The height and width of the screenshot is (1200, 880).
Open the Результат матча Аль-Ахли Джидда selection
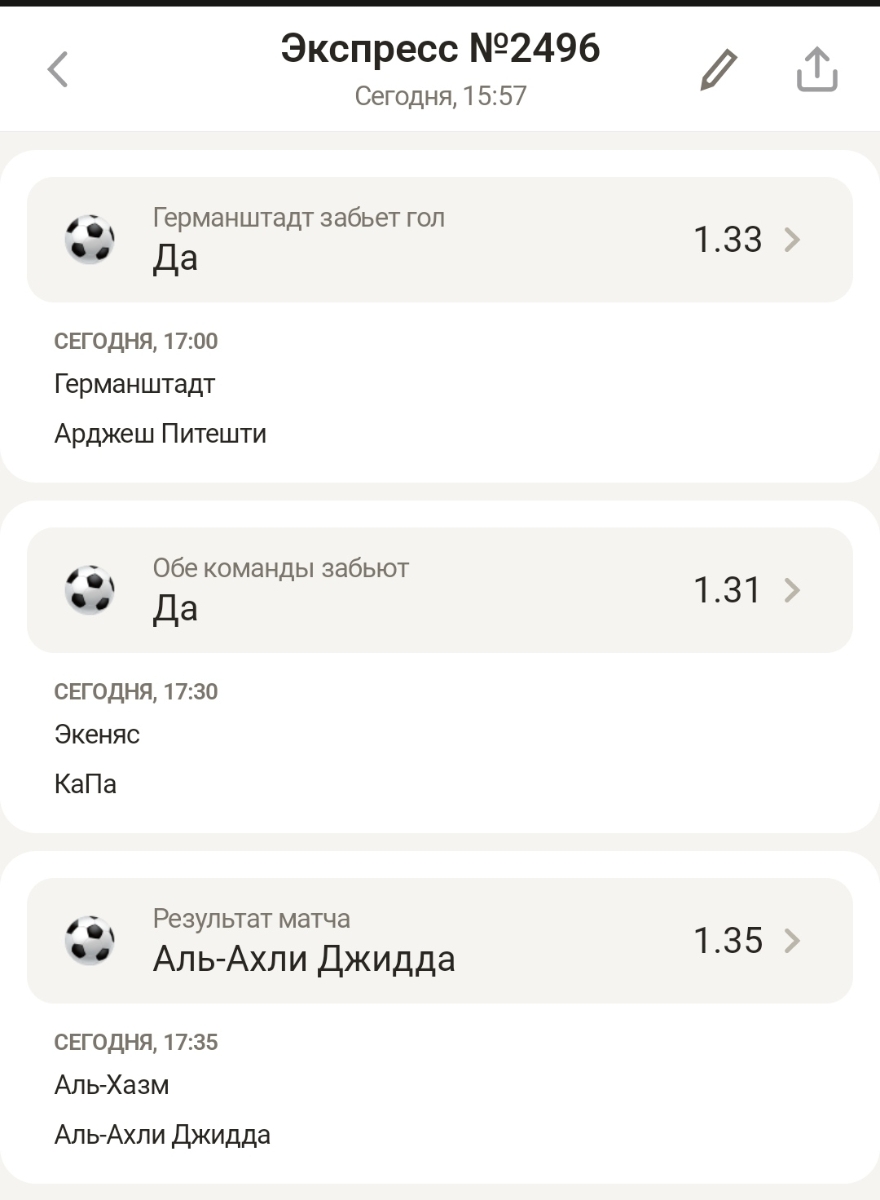tap(440, 941)
